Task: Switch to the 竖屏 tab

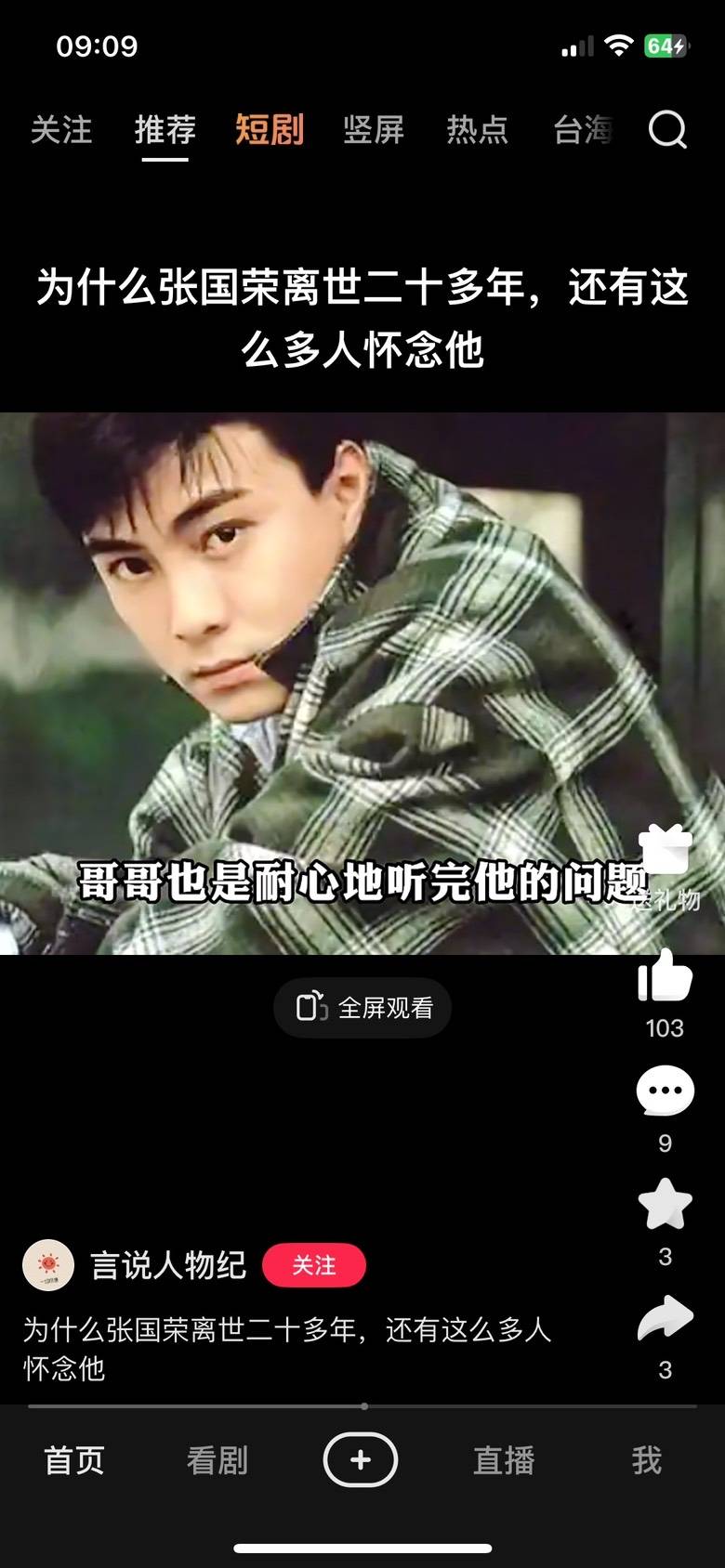Action: pos(374,129)
